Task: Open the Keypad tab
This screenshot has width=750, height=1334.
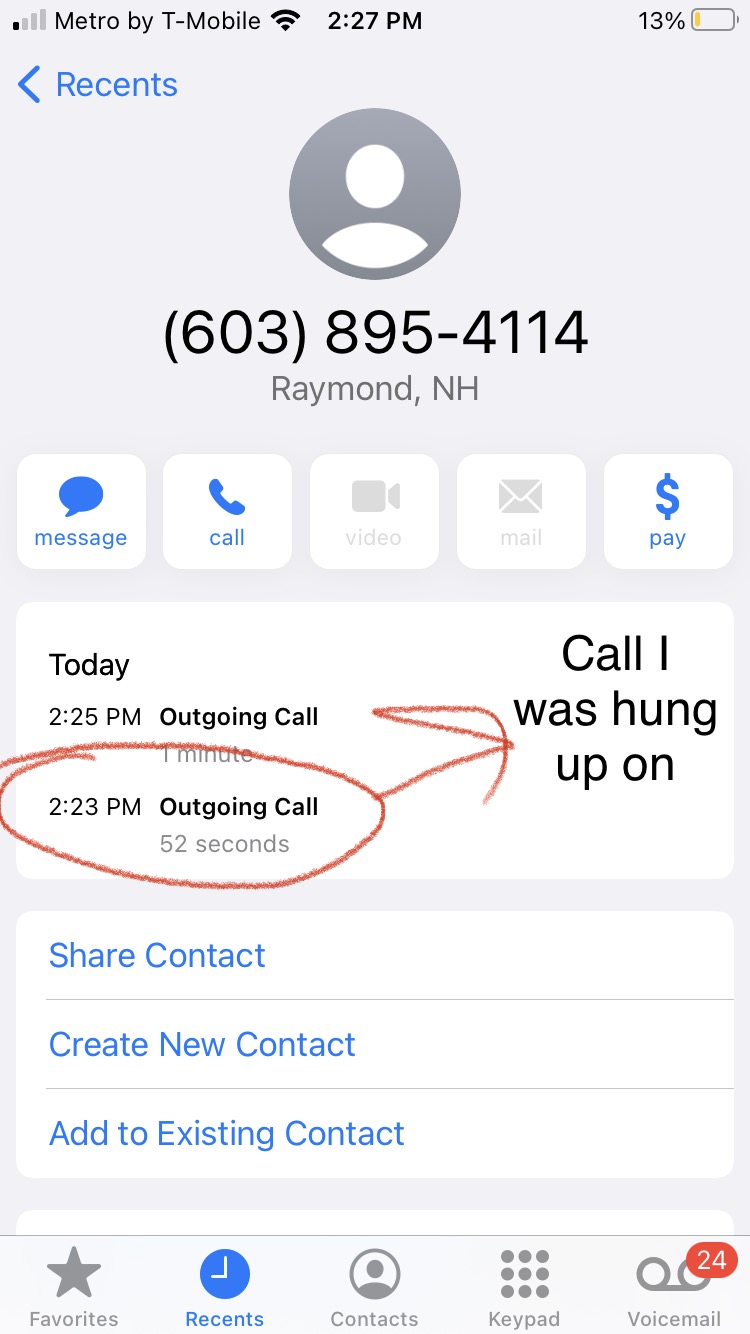Action: pos(524,1287)
